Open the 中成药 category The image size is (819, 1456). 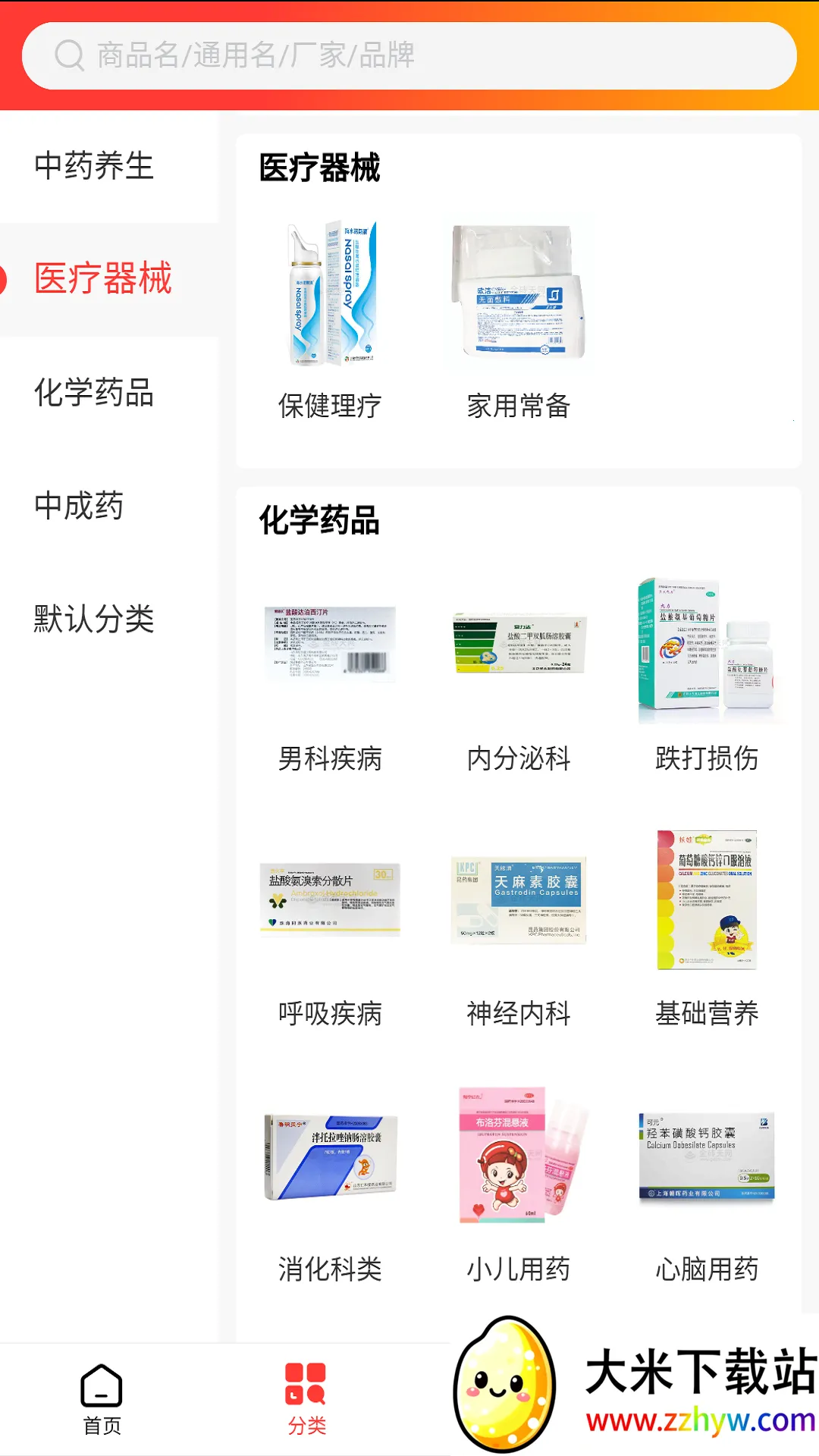(x=79, y=506)
